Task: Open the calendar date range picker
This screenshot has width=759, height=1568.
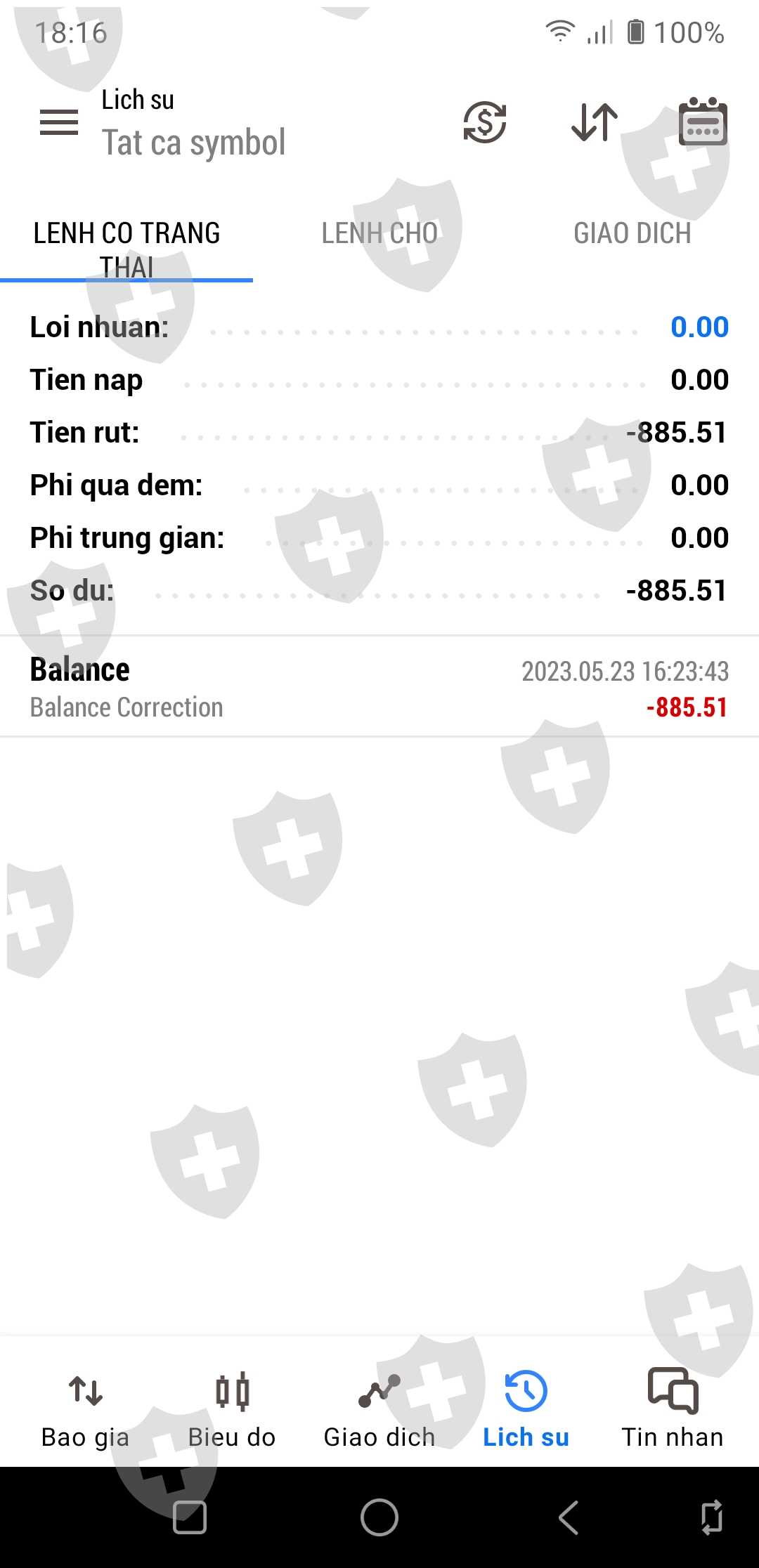Action: tap(703, 122)
